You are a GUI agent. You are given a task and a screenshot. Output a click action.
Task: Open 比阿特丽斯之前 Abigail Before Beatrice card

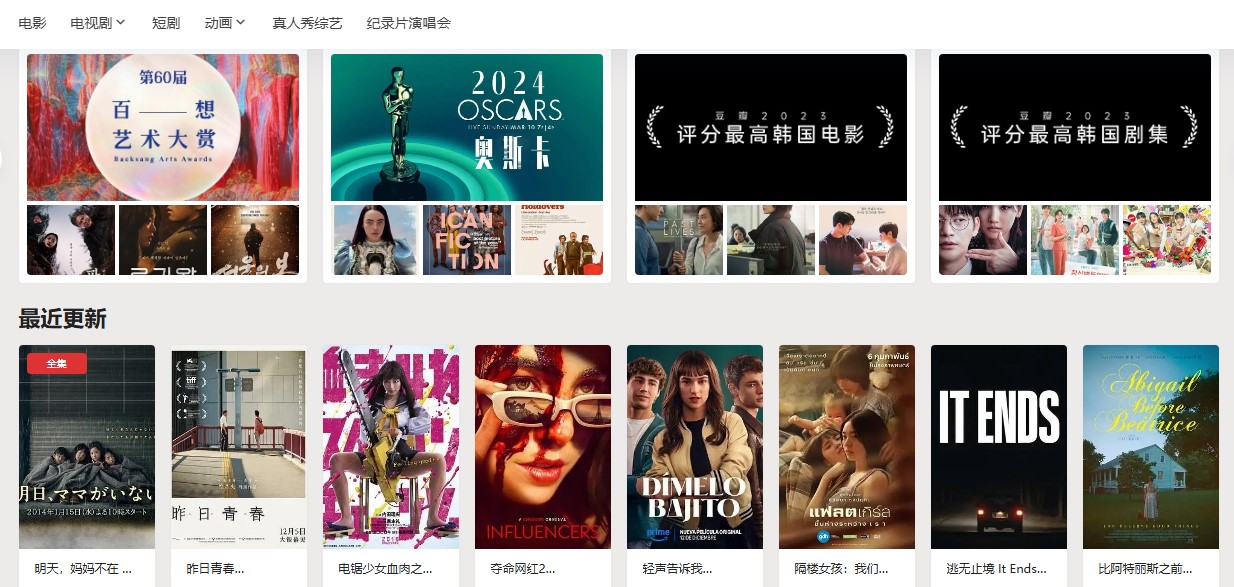(1151, 447)
